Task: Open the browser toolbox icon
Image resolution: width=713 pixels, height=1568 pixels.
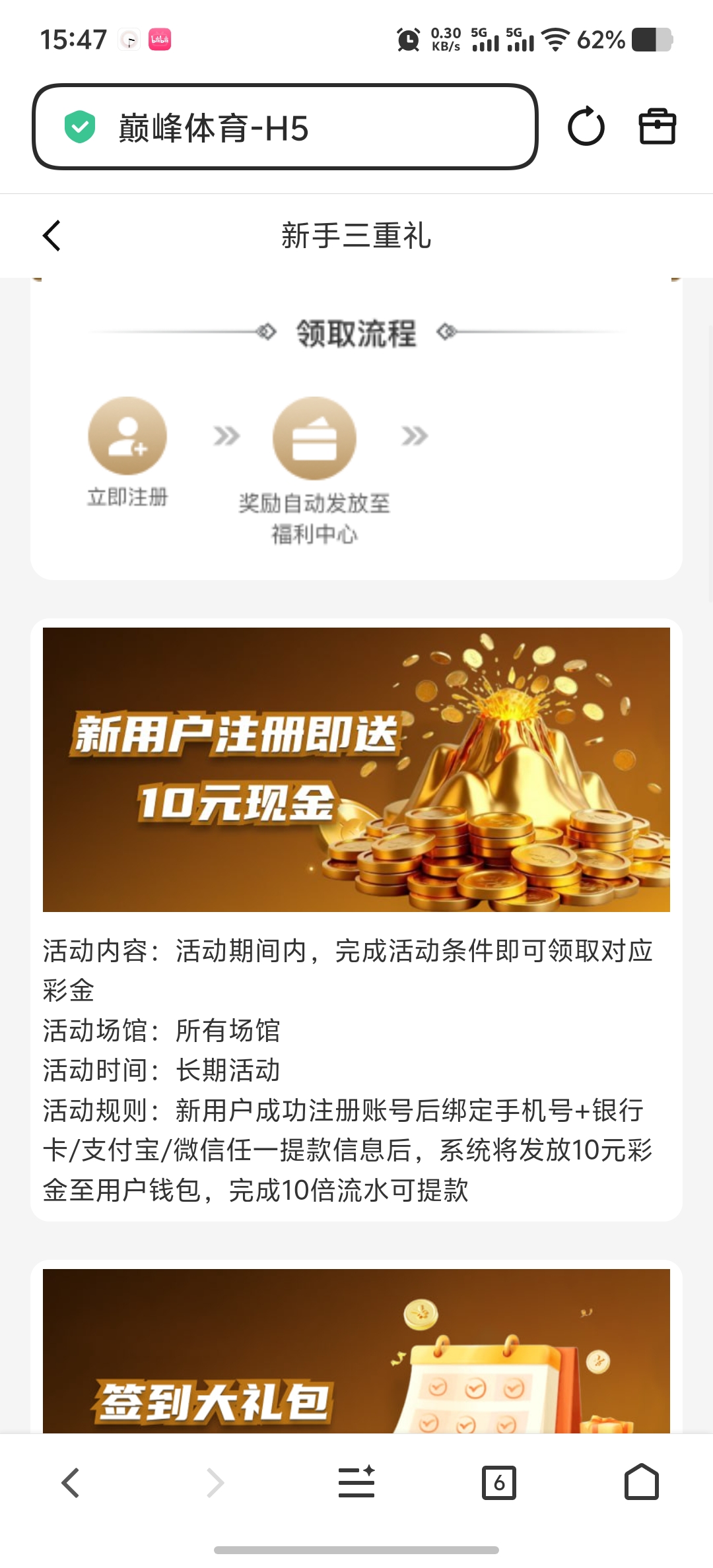Action: click(657, 126)
